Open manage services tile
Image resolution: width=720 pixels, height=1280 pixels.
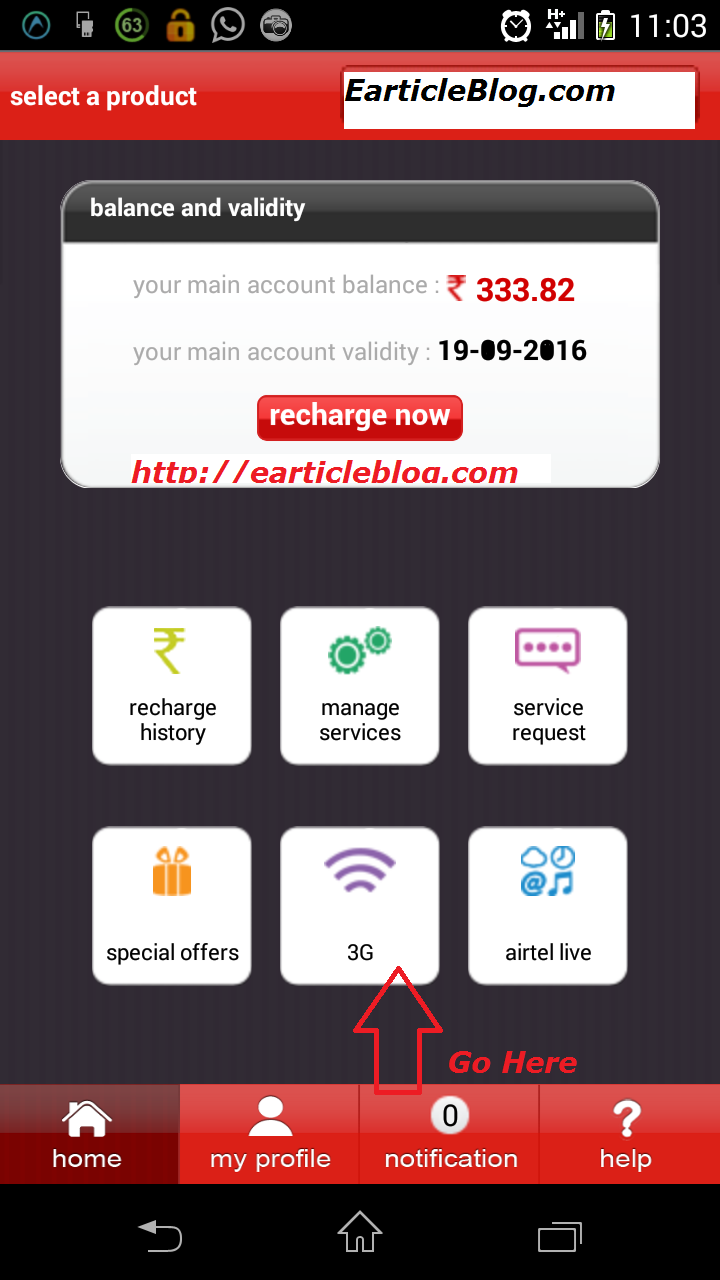click(360, 686)
